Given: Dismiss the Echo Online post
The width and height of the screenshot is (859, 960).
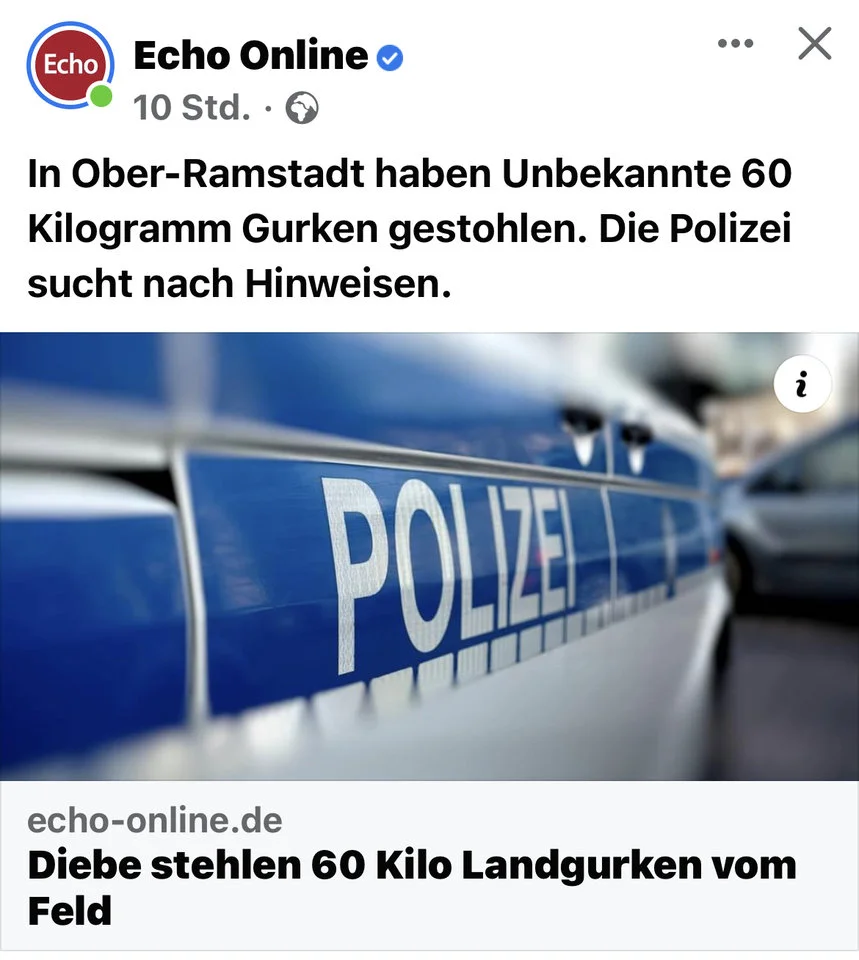Looking at the screenshot, I should click(815, 44).
